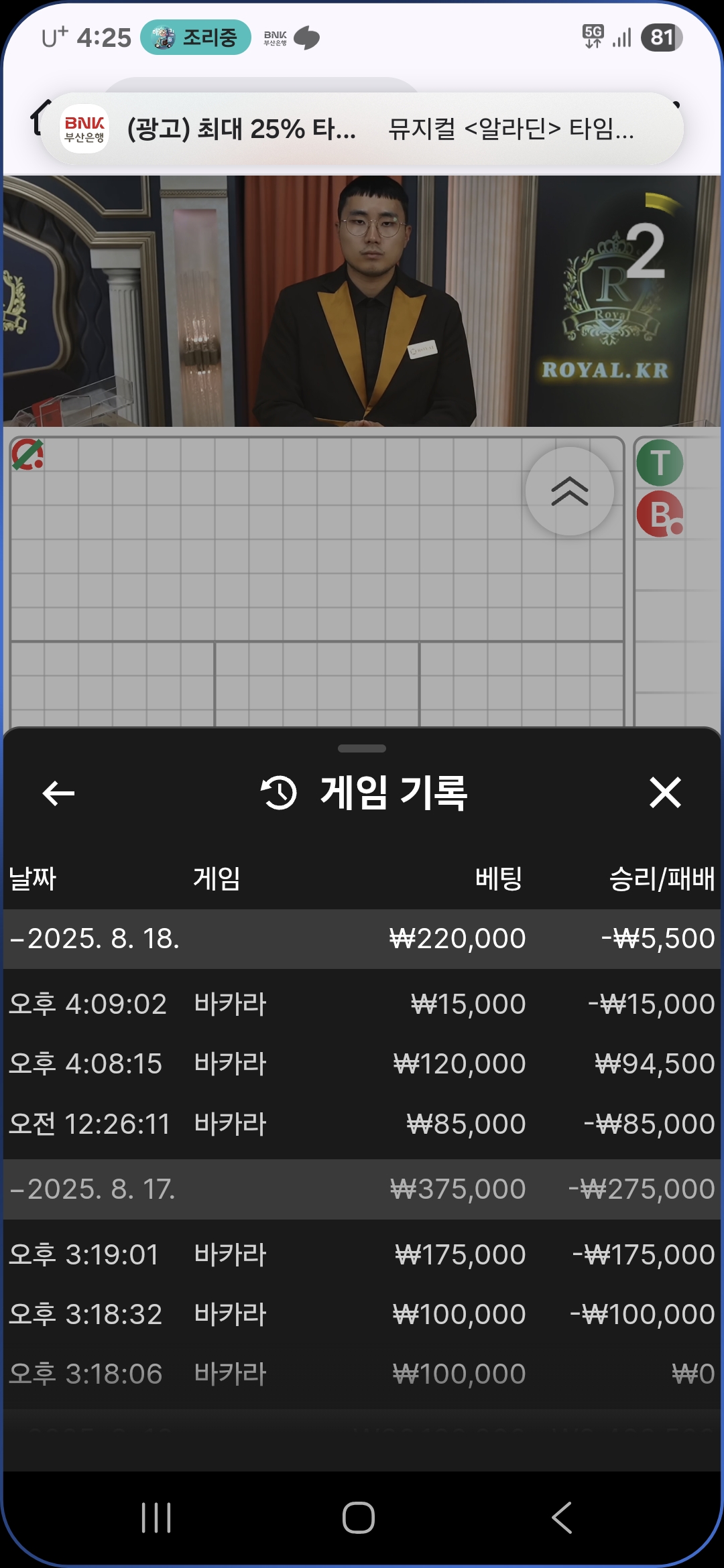This screenshot has width=724, height=1568.
Task: Tap the double chevron up button
Action: 570,492
